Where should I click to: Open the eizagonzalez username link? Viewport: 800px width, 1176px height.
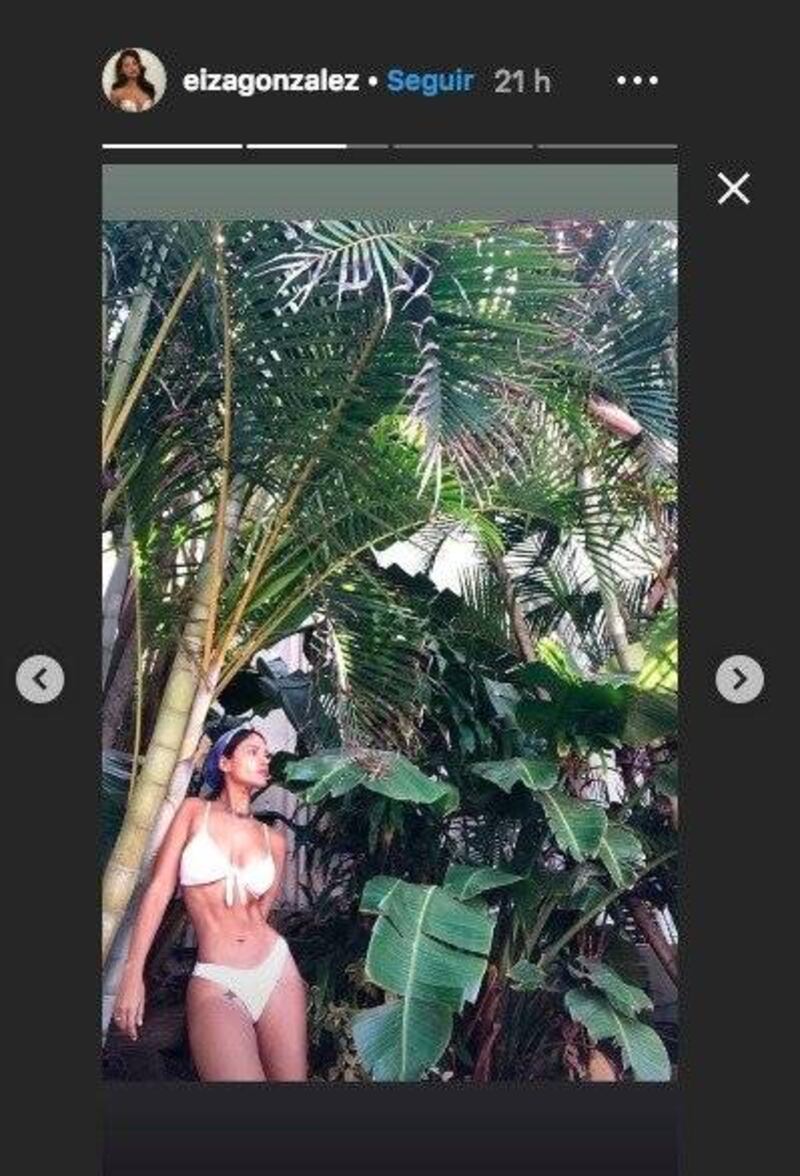click(270, 81)
